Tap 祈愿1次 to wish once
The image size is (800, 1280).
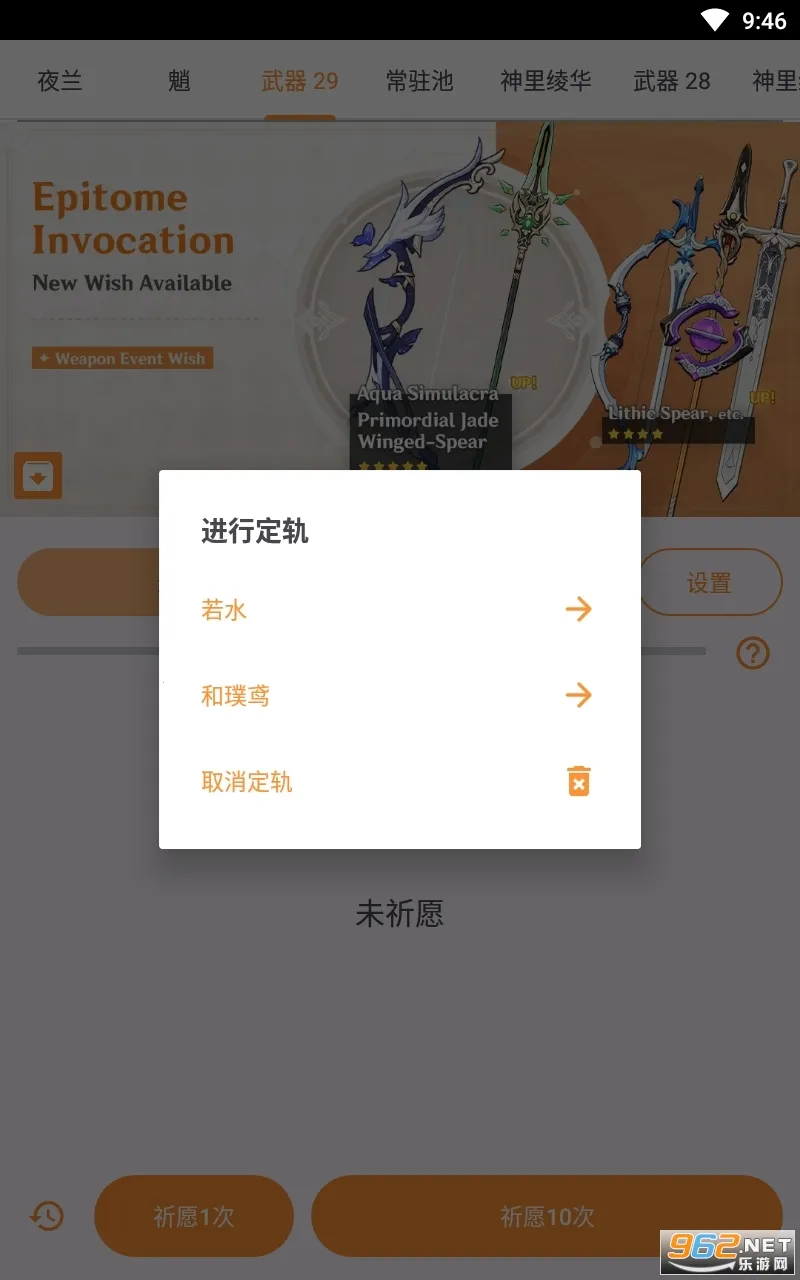194,1216
